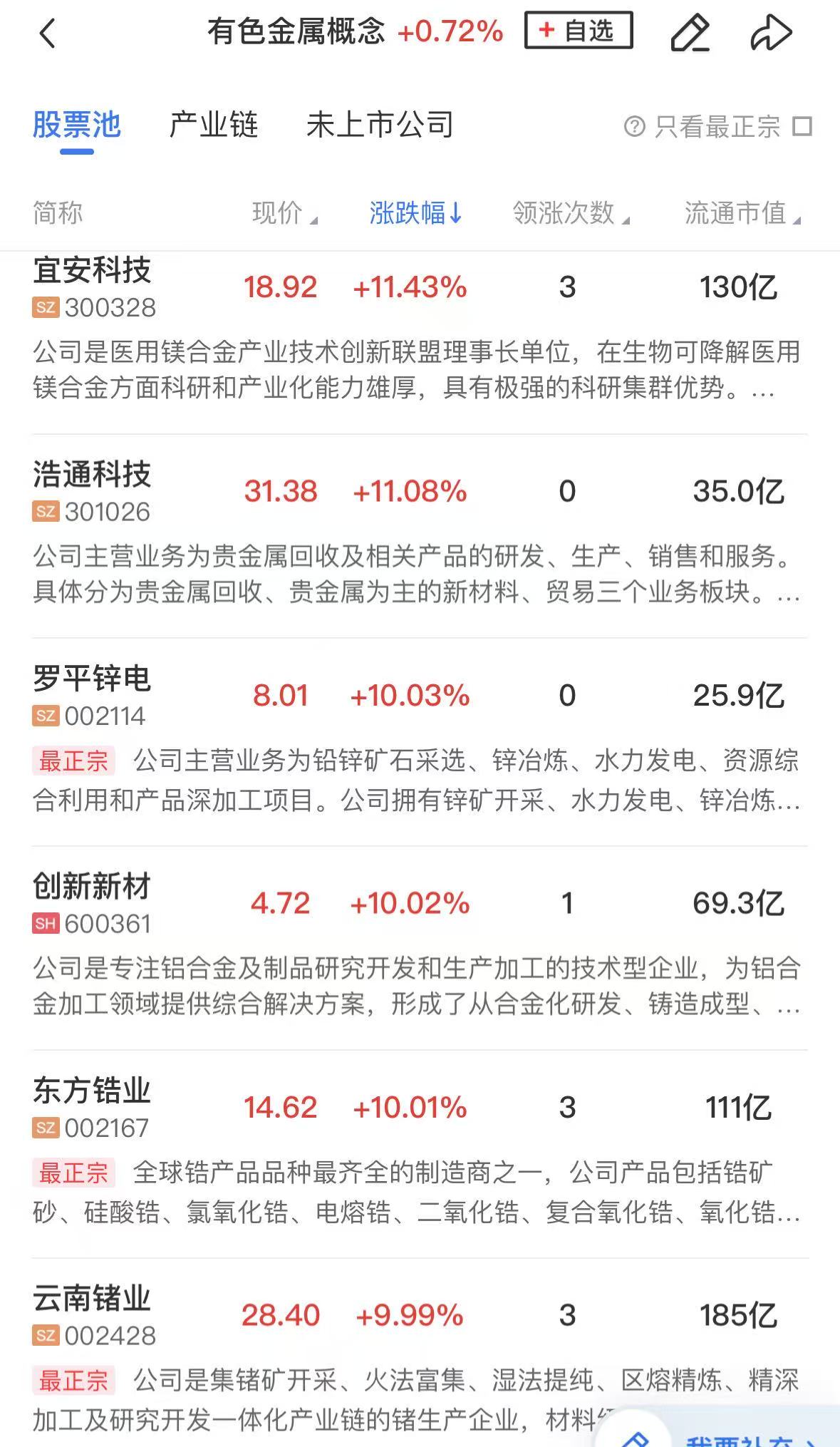
Task: Switch to the 未上市公司 tab
Action: (x=380, y=125)
